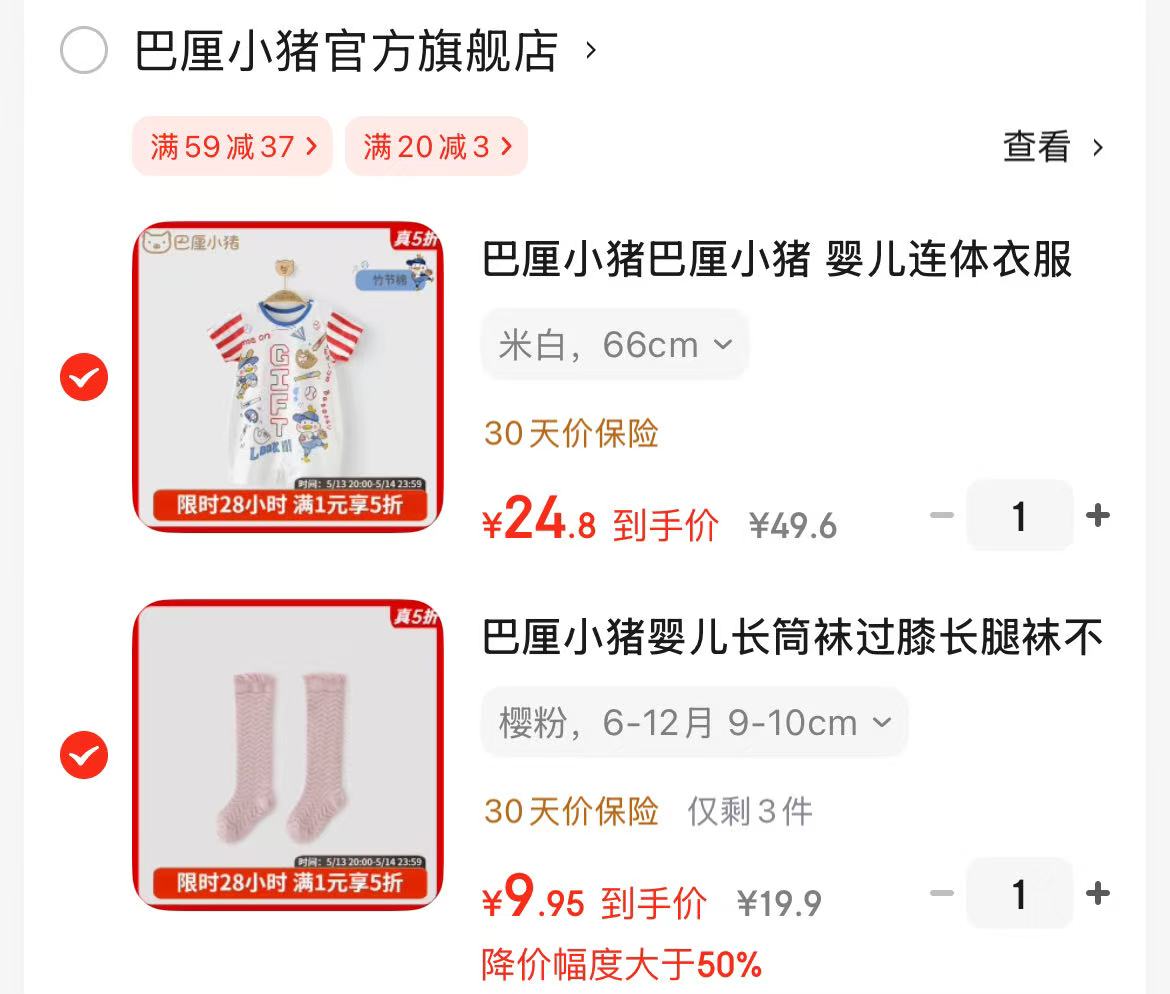
Task: Open the 巴厘小猪 婴儿连体衣服 product title
Action: pos(776,260)
